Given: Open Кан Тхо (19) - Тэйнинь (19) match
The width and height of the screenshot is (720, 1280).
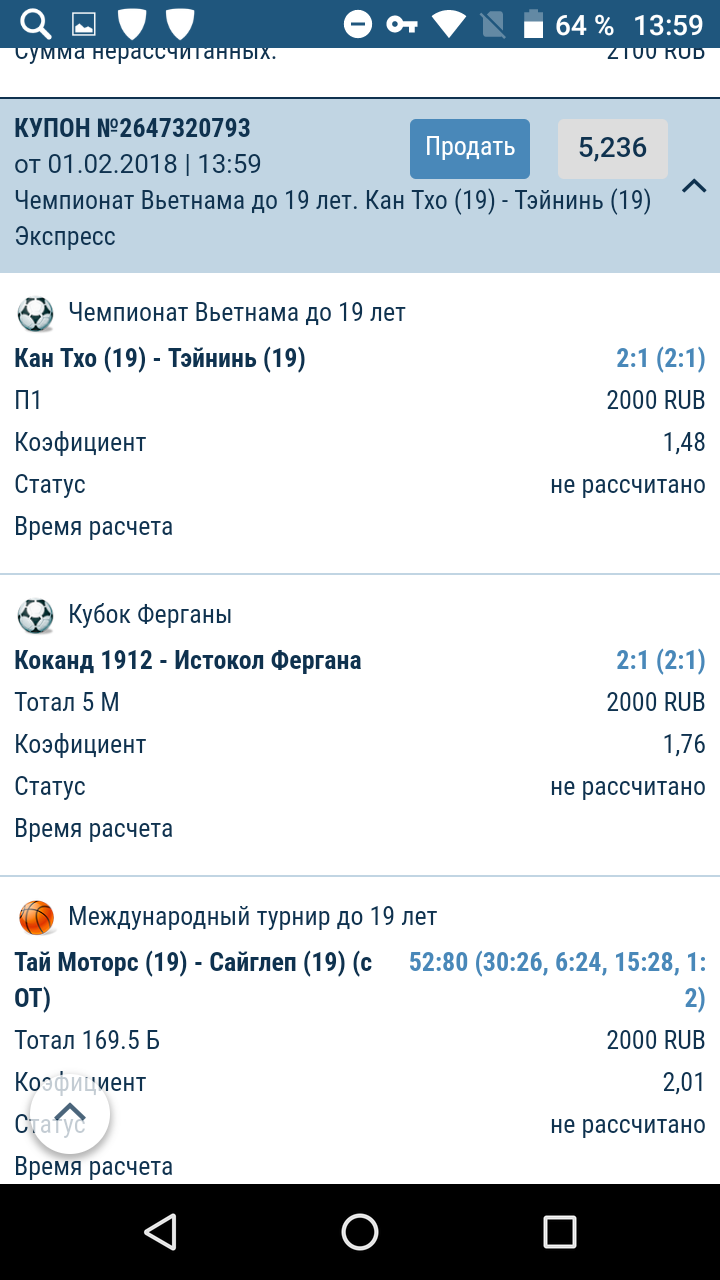Looking at the screenshot, I should pyautogui.click(x=160, y=358).
